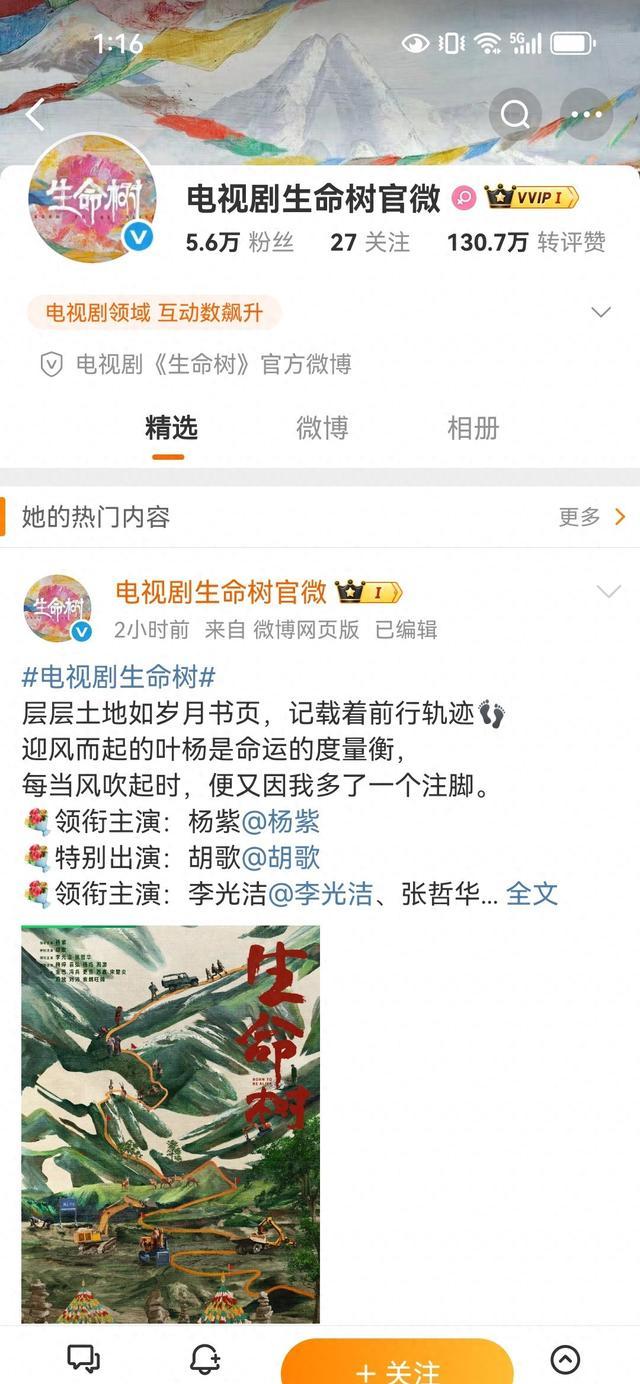Viewport: 640px width, 1384px height.
Task: Switch to the 微博 tab
Action: [322, 428]
